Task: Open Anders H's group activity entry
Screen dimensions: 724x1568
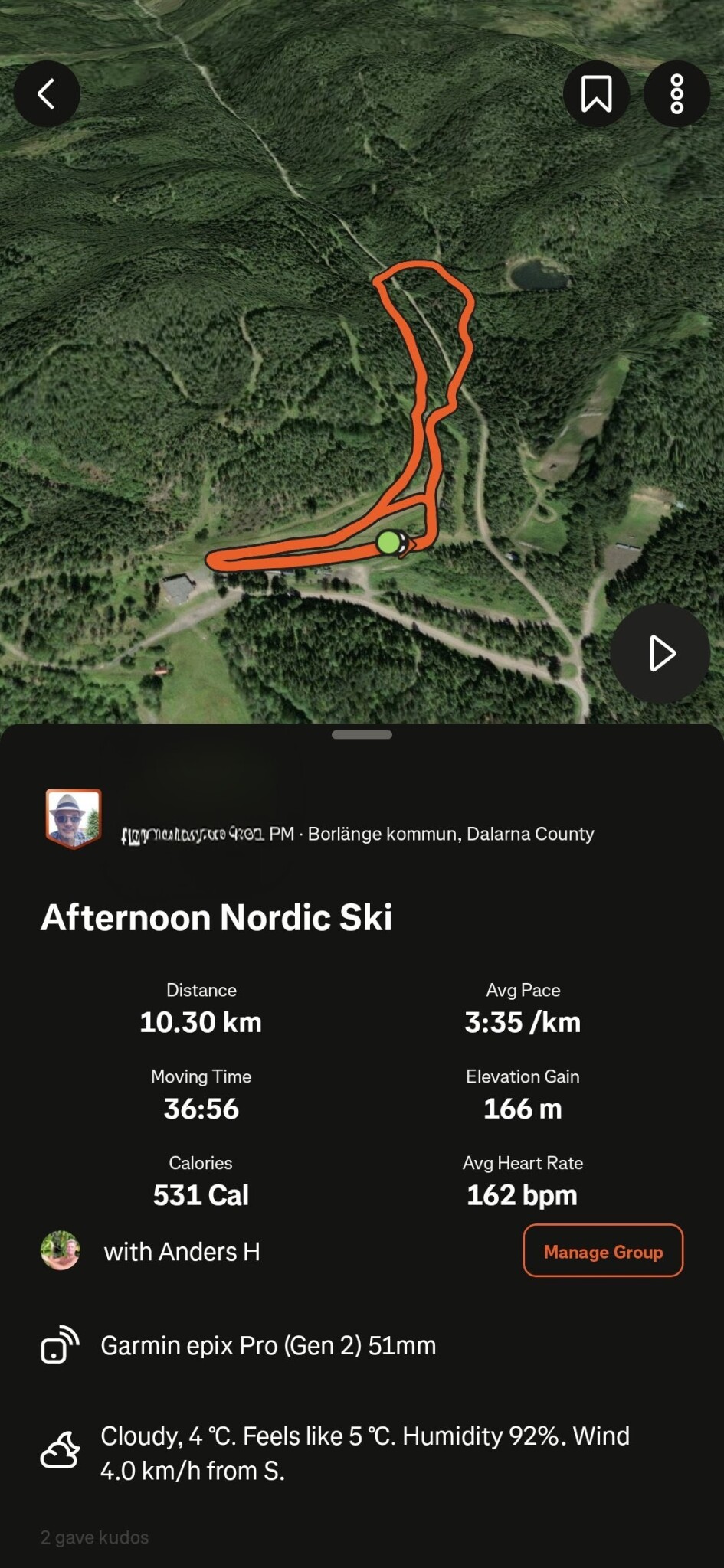Action: coord(181,1251)
